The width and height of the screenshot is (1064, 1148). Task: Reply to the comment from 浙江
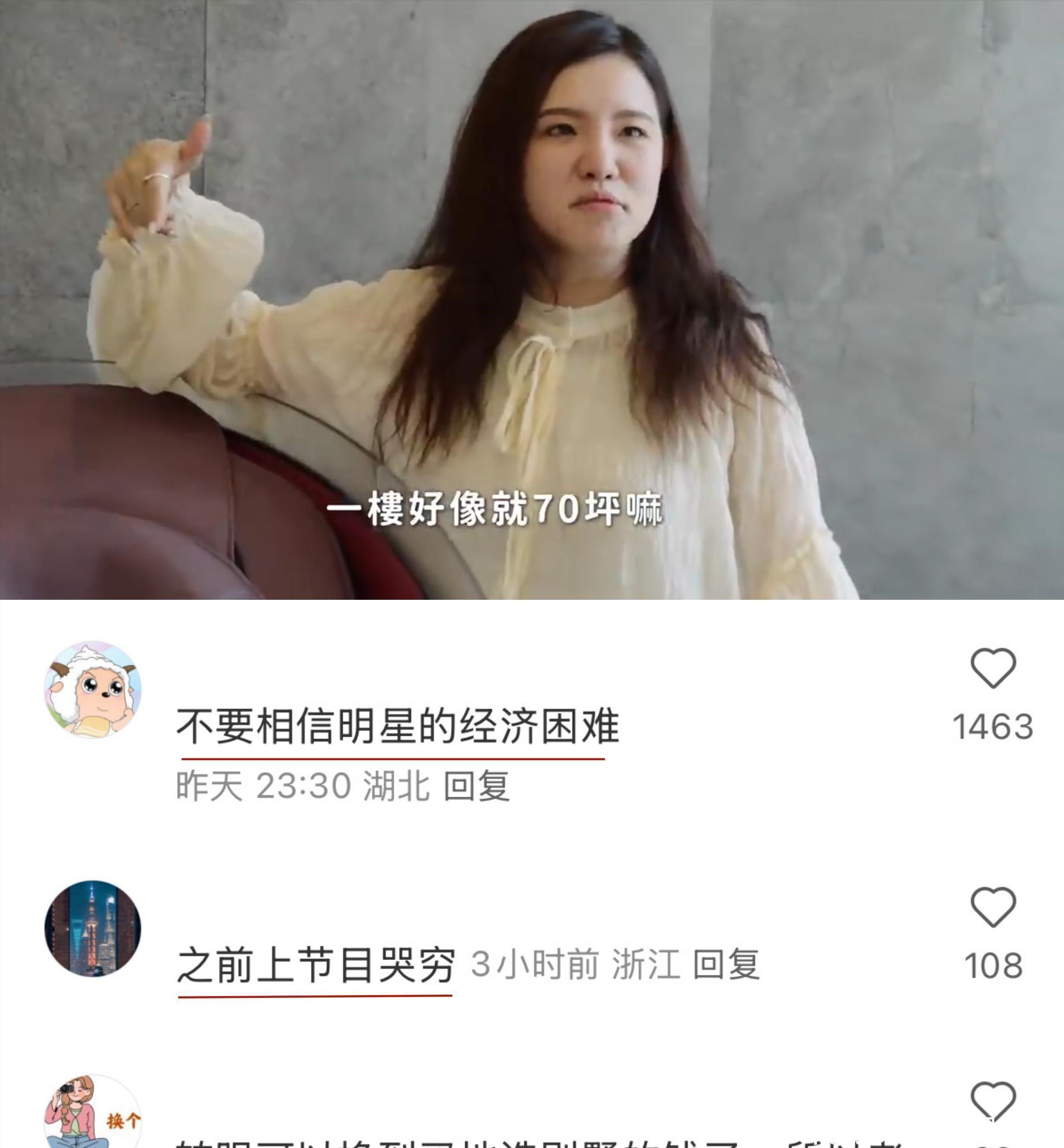pos(725,964)
